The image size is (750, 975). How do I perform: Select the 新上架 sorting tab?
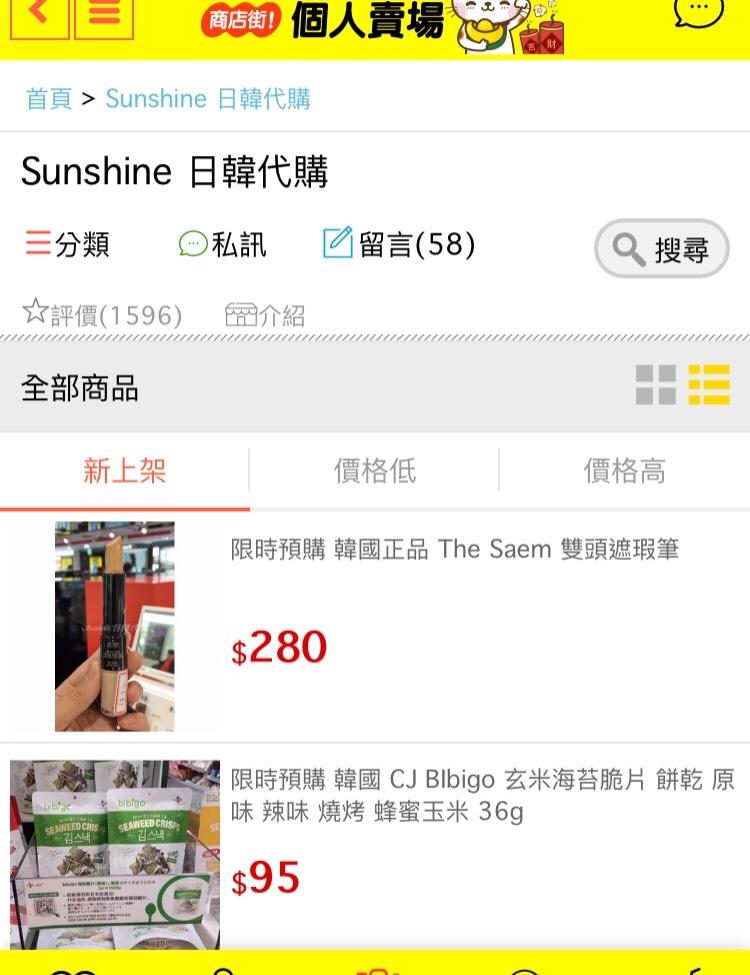click(124, 471)
